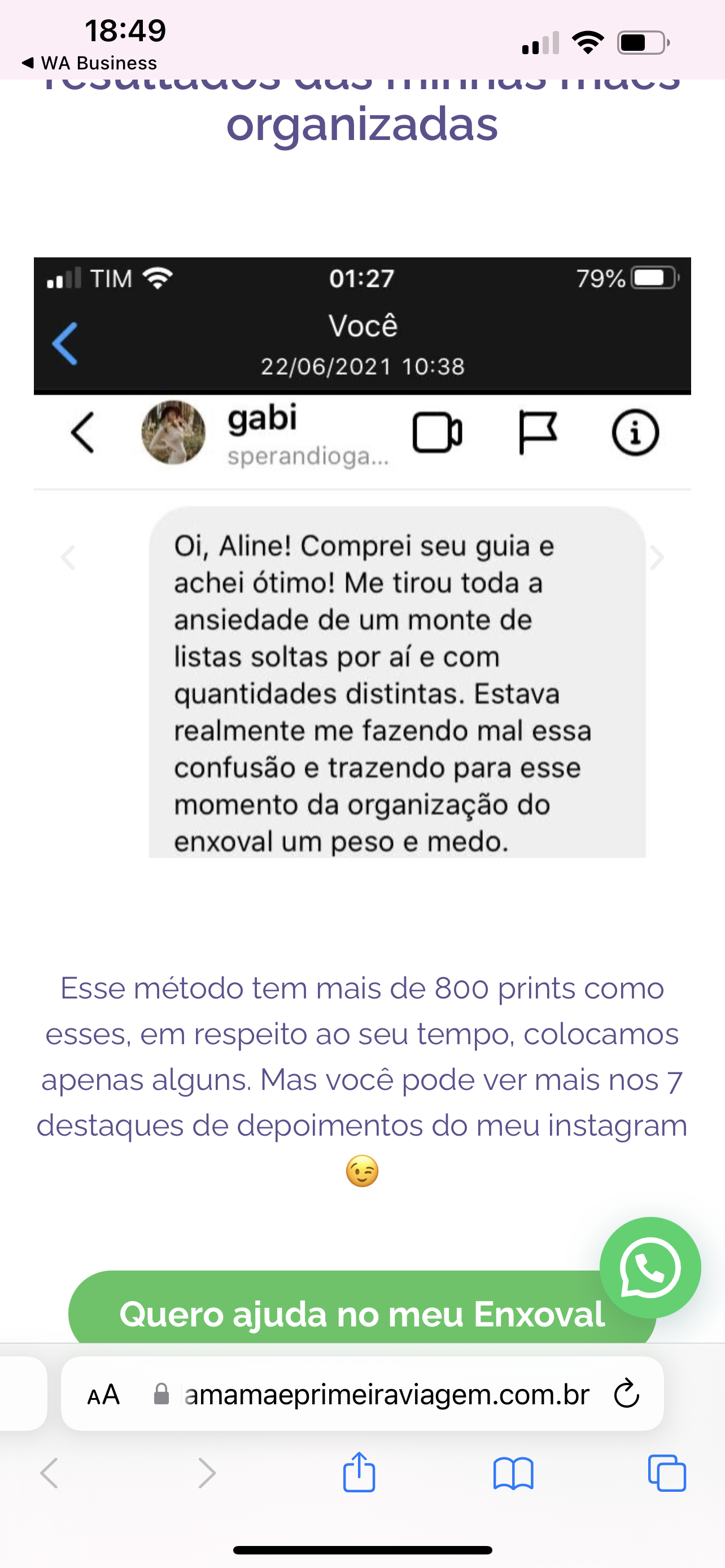This screenshot has width=725, height=1568.
Task: Go to the previous testimonial print
Action: coord(68,558)
